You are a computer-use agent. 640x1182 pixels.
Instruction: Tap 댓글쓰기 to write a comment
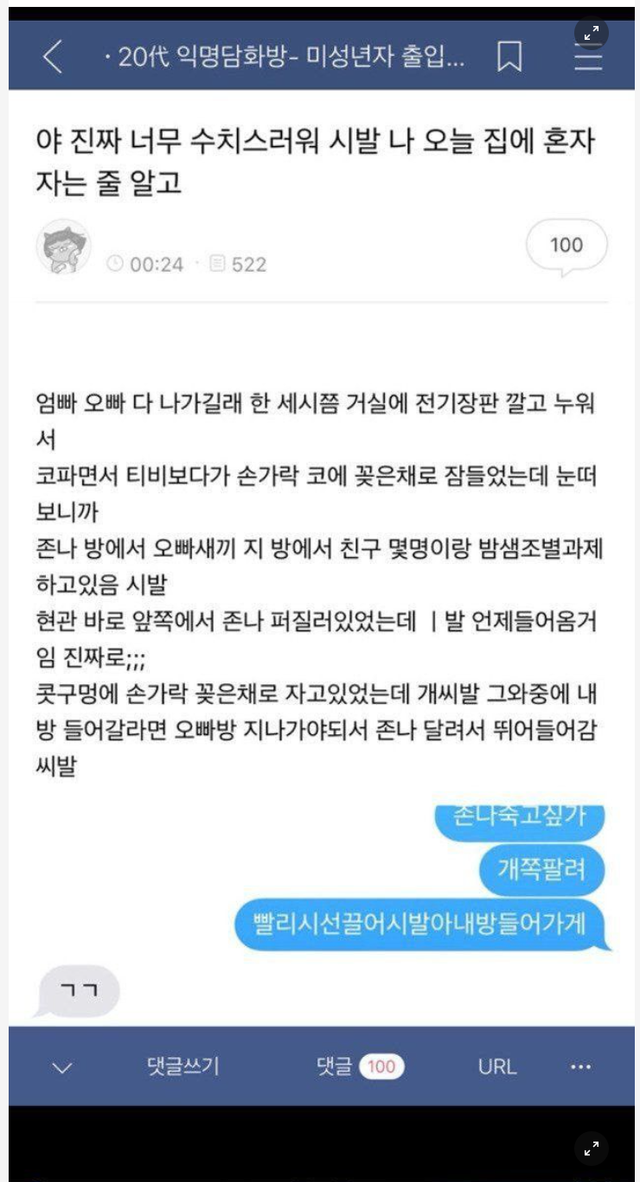click(x=182, y=1066)
